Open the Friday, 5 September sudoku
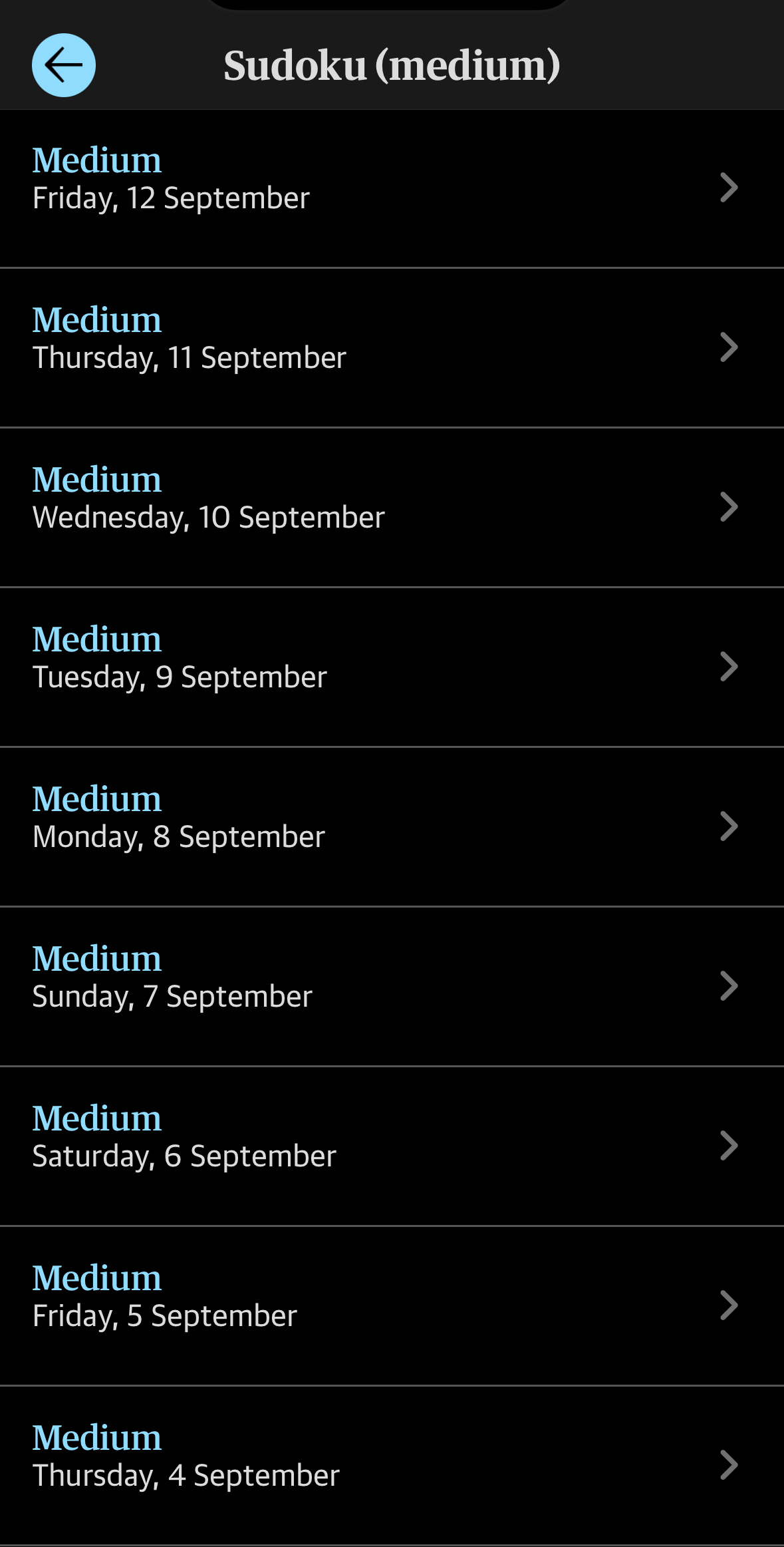This screenshot has width=784, height=1547. 392,1306
